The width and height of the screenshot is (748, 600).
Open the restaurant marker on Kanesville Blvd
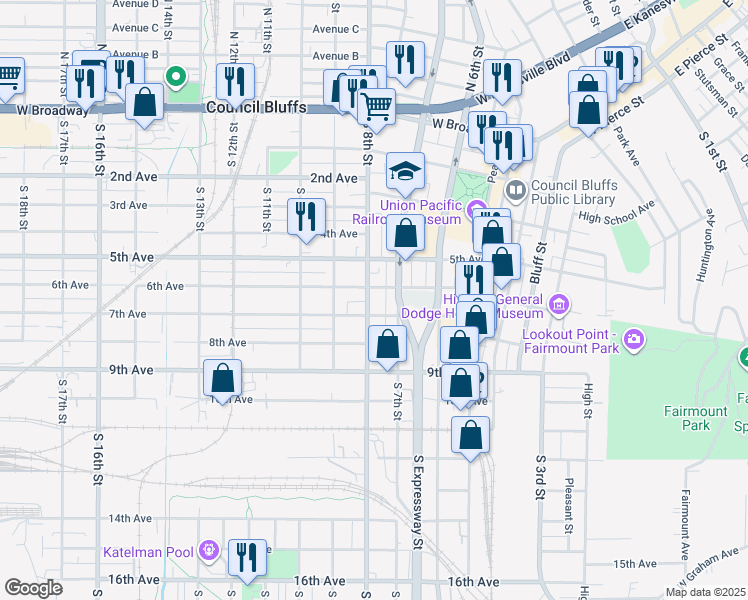click(502, 79)
